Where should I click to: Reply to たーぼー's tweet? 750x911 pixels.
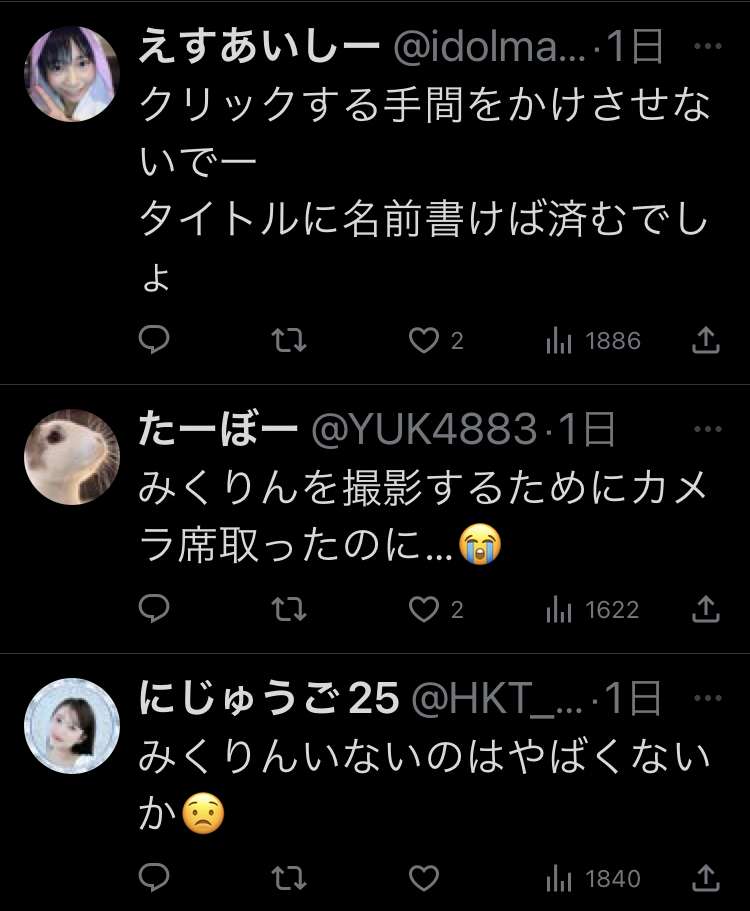point(153,609)
